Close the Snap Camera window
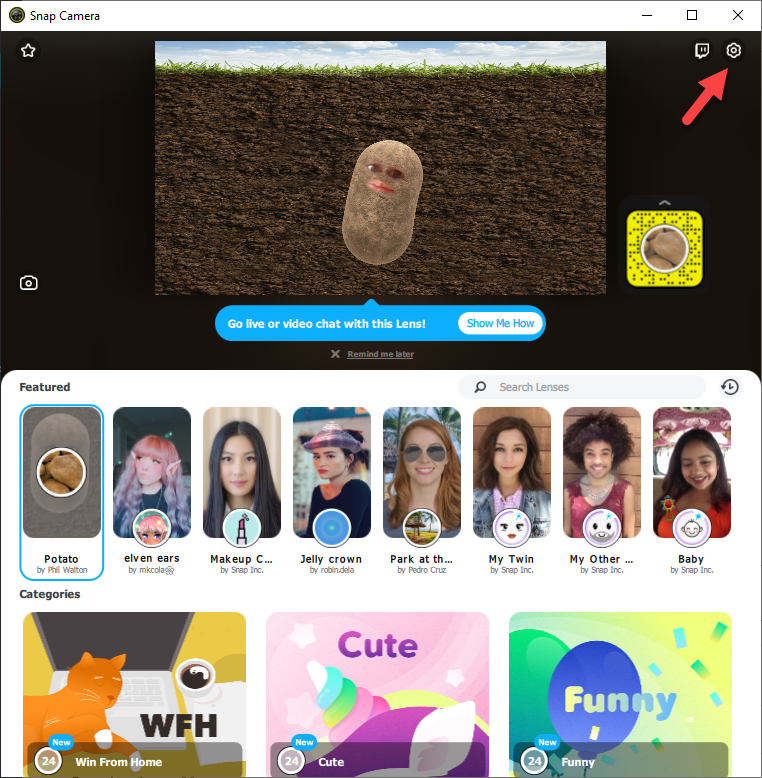Viewport: 762px width, 778px height. [x=738, y=15]
